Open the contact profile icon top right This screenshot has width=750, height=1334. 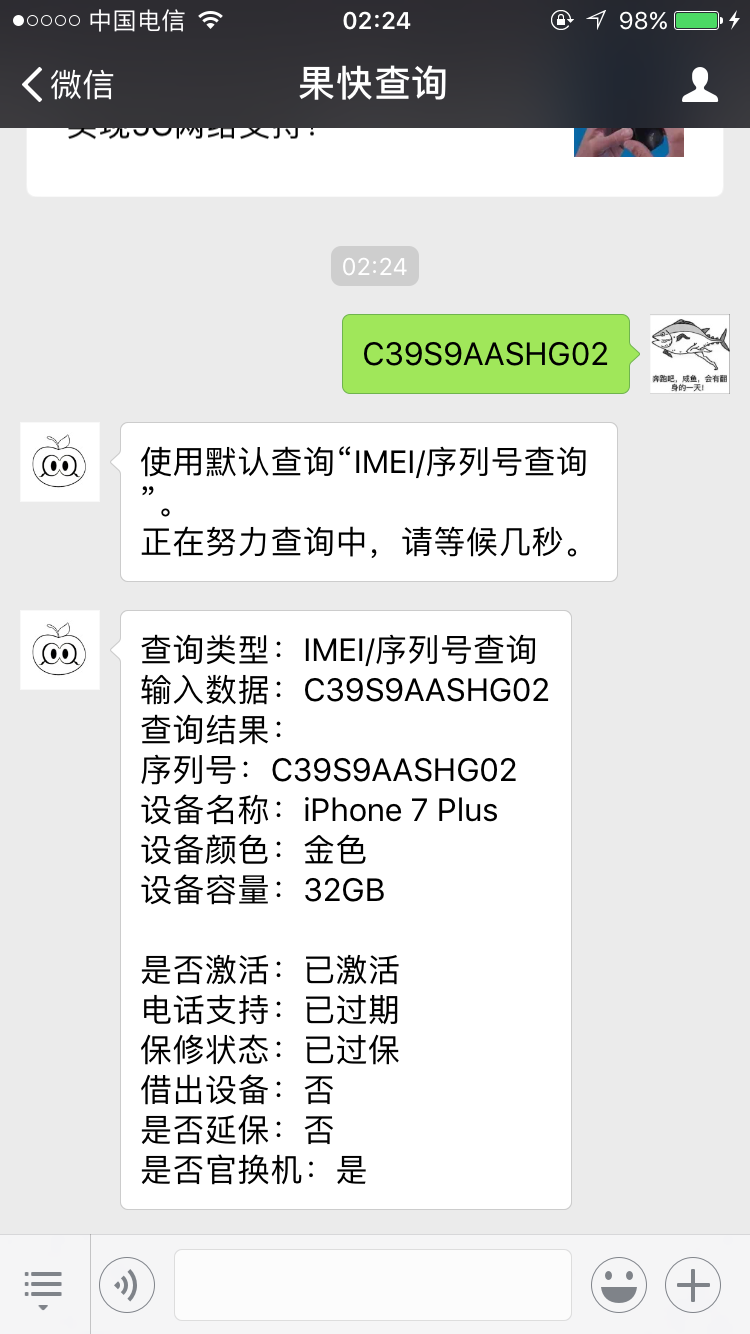tap(701, 84)
